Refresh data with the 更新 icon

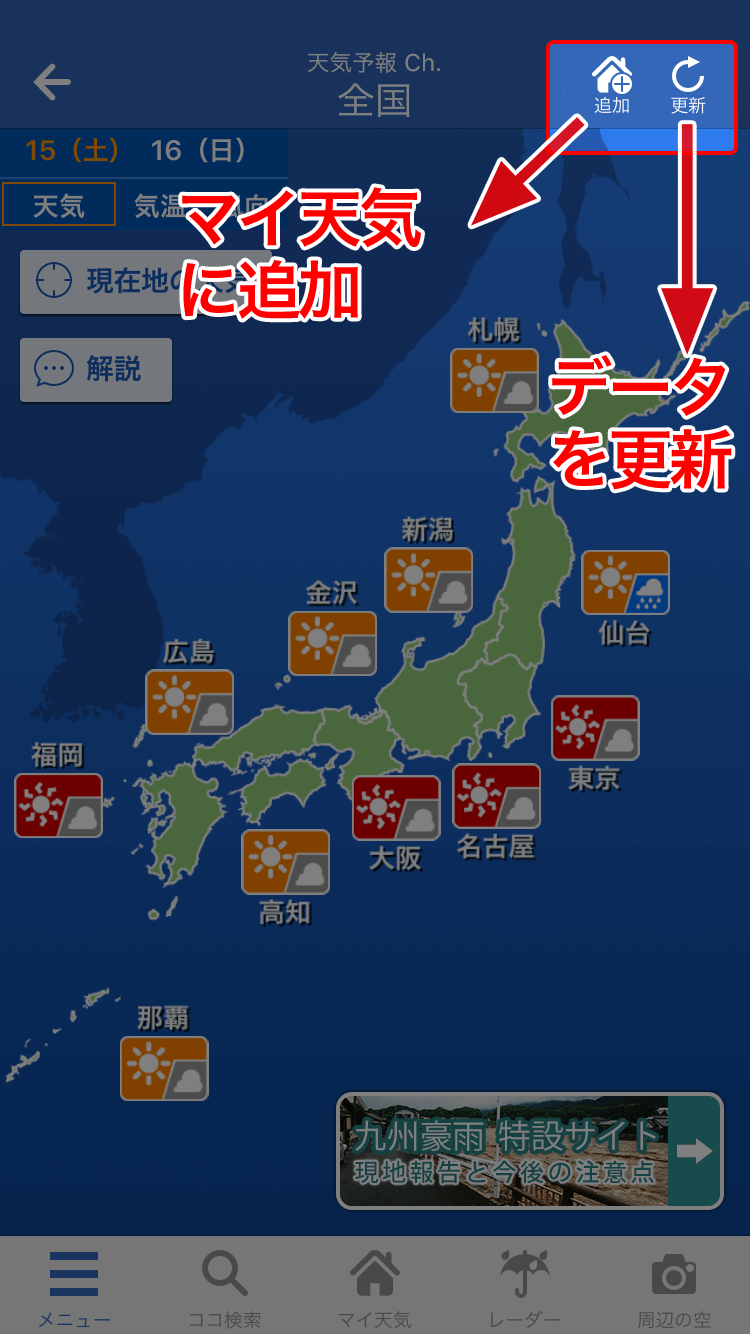click(688, 85)
